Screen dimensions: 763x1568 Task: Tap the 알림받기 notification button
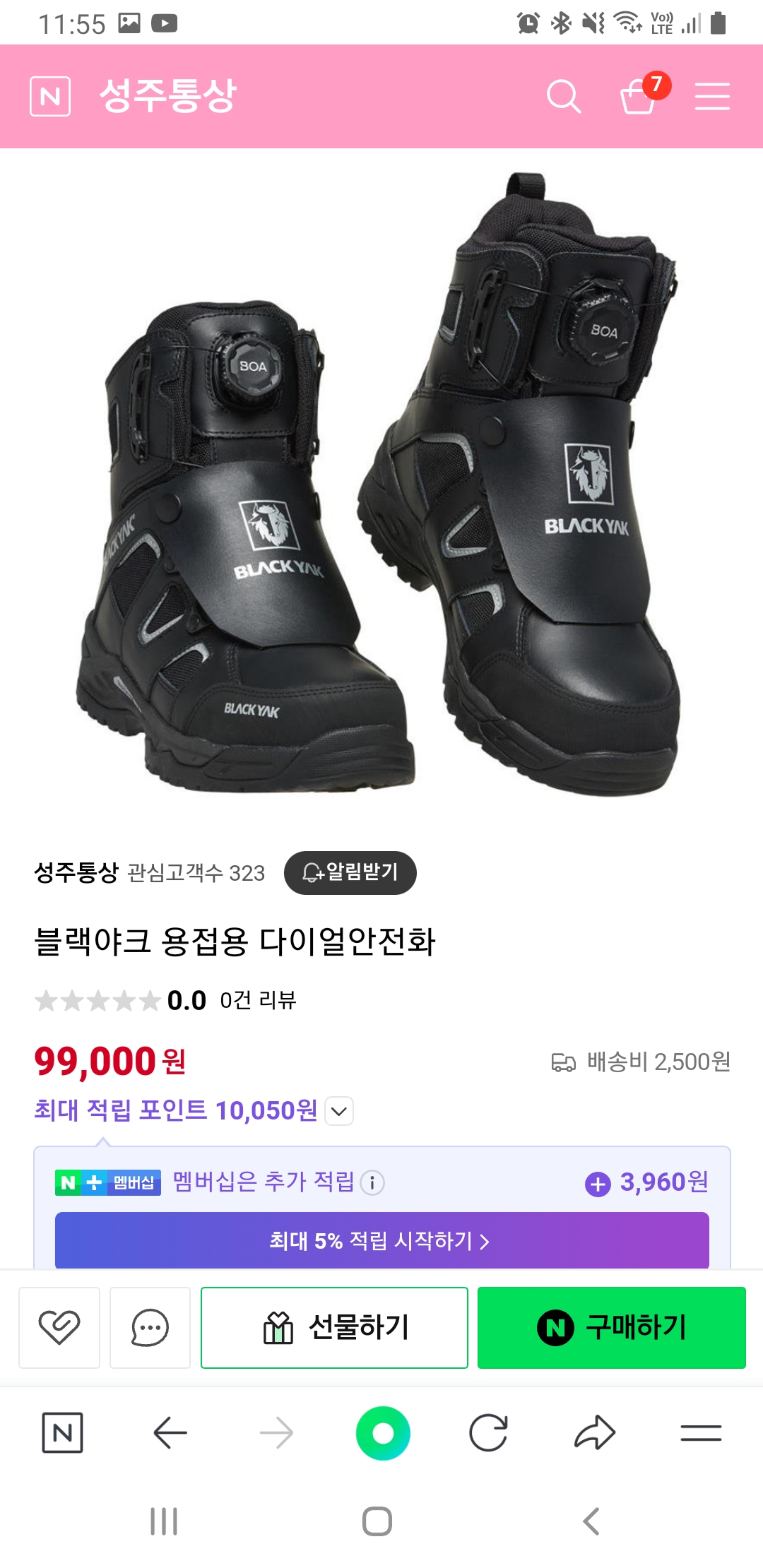tap(350, 873)
